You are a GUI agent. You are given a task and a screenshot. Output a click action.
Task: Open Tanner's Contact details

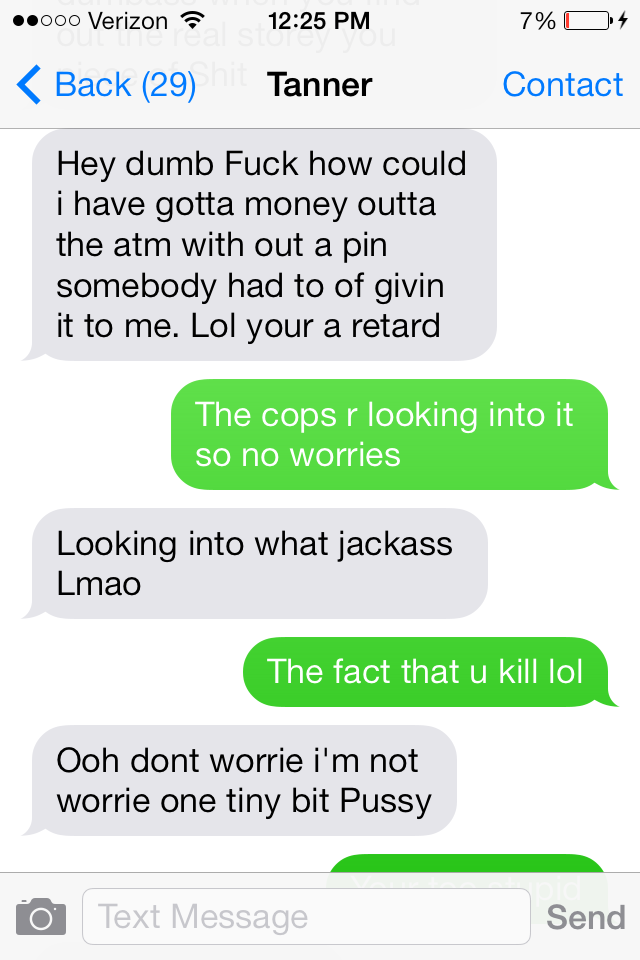pyautogui.click(x=562, y=85)
